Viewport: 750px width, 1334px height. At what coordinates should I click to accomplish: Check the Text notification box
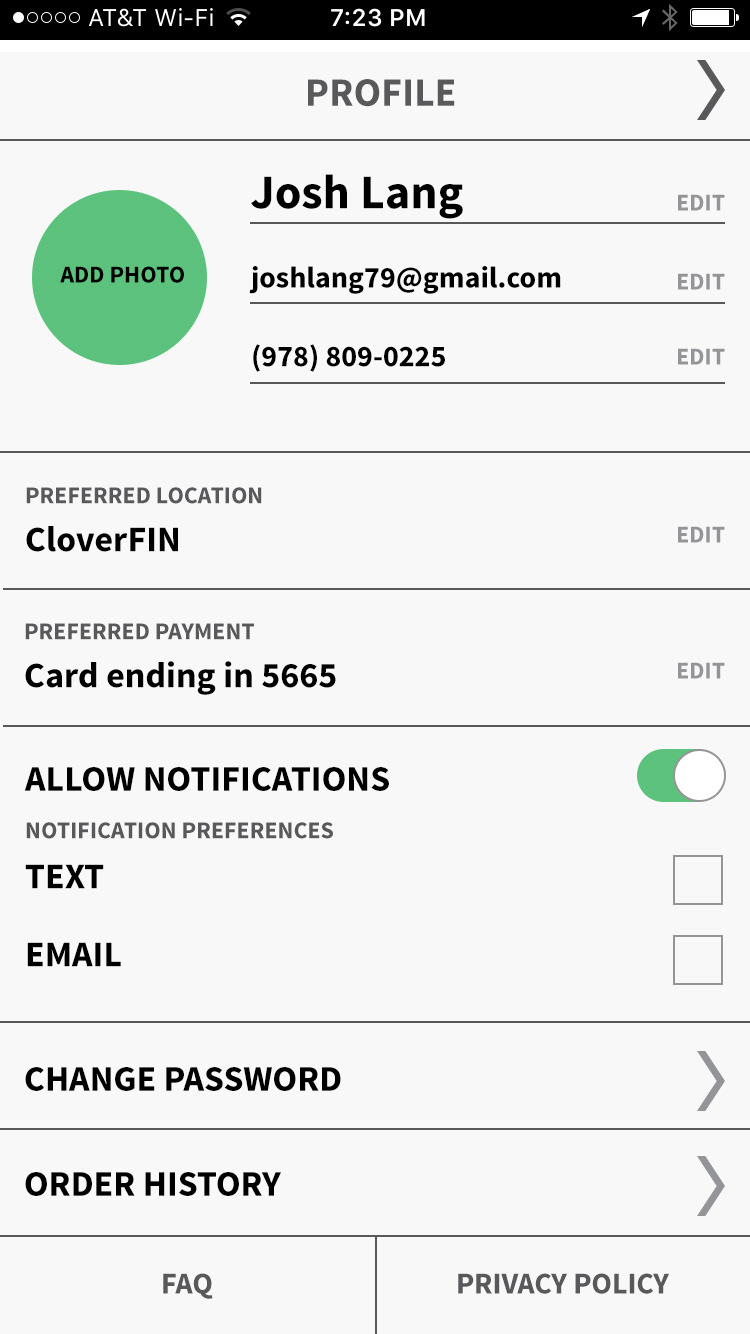[x=697, y=880]
